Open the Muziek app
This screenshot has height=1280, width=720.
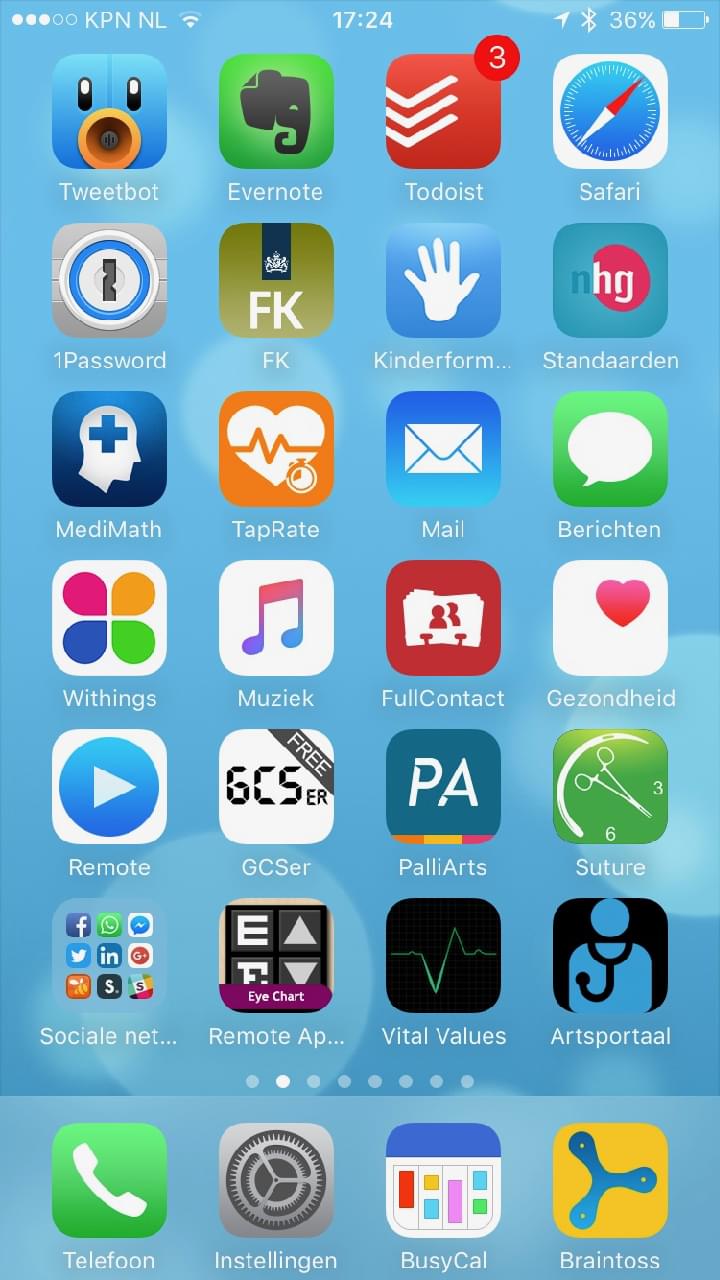tap(276, 618)
